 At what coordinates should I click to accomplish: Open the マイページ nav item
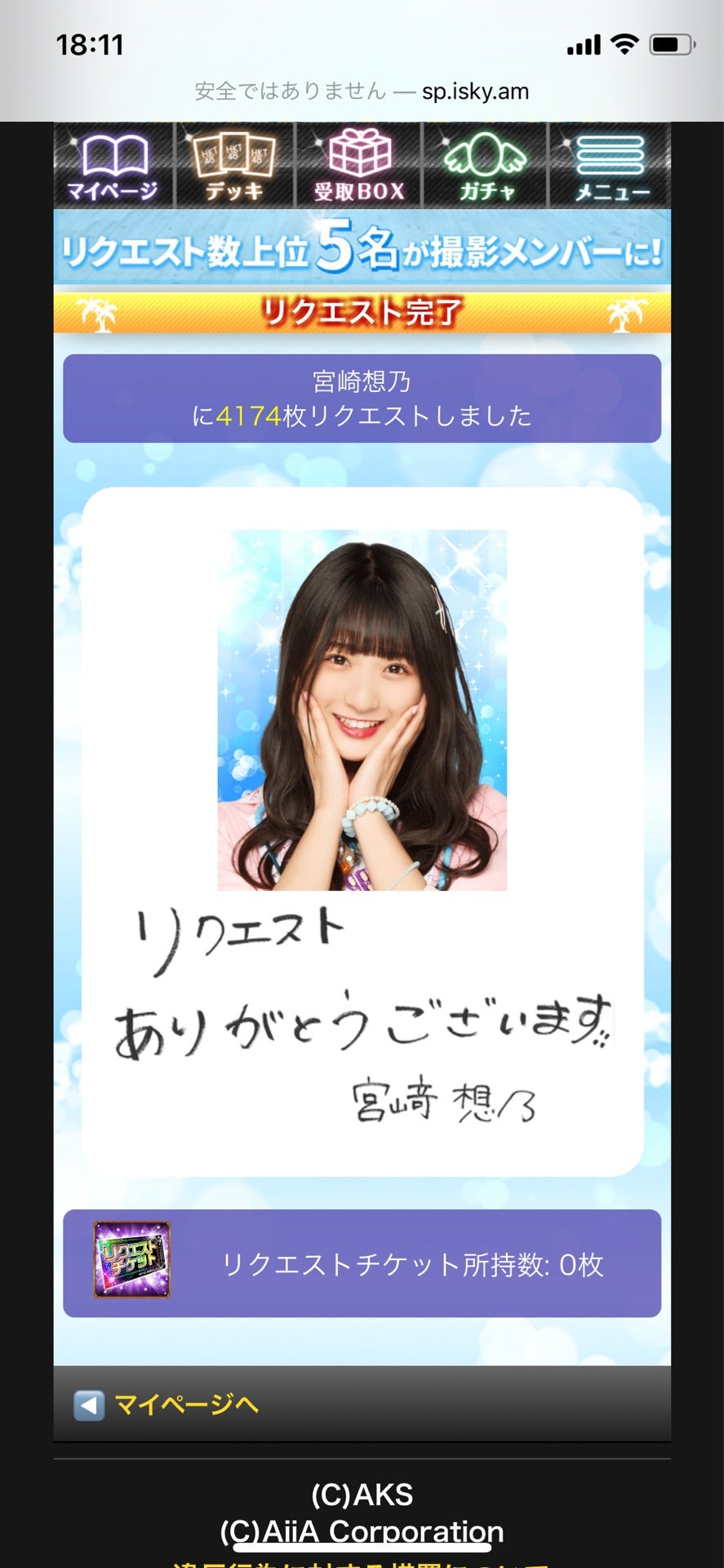point(113,166)
